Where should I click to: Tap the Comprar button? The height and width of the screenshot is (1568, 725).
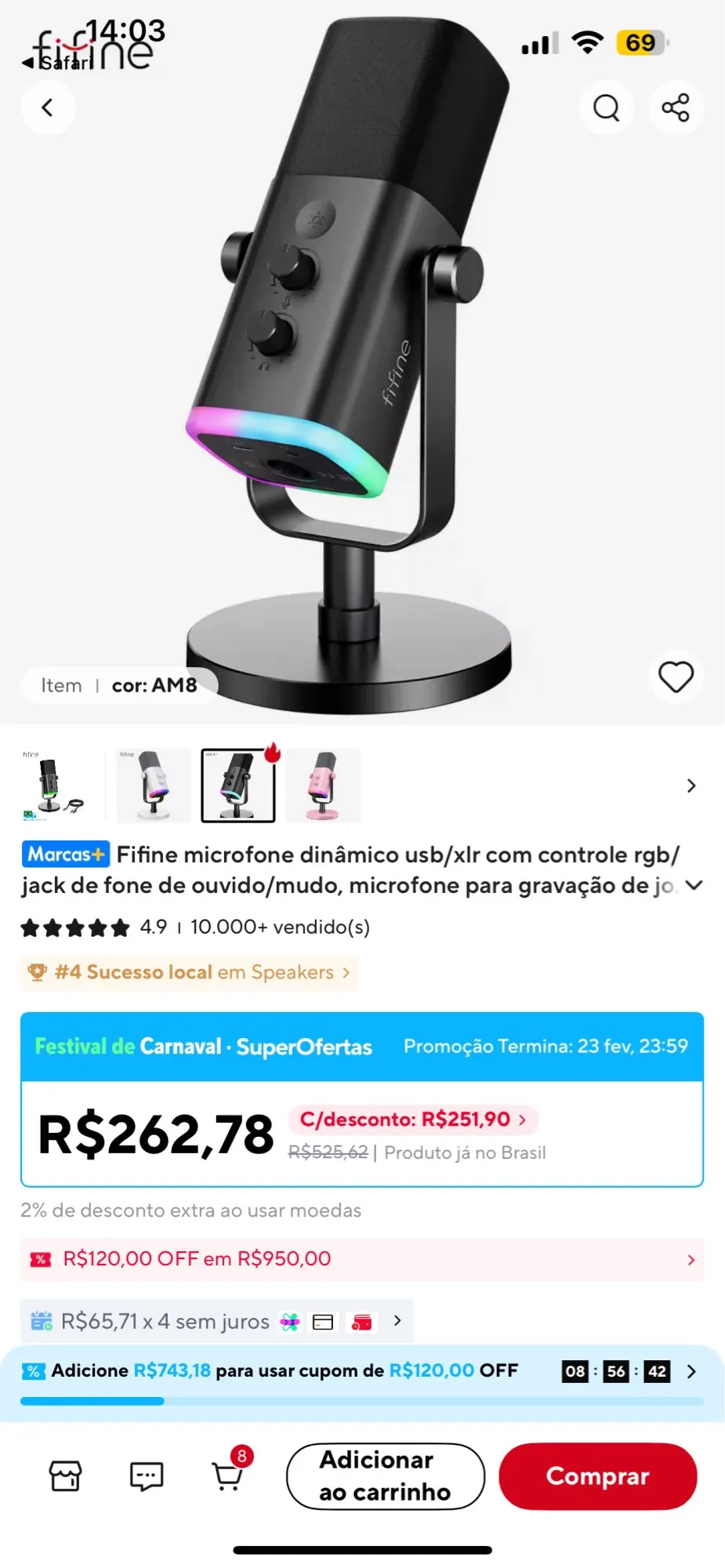coord(598,1476)
